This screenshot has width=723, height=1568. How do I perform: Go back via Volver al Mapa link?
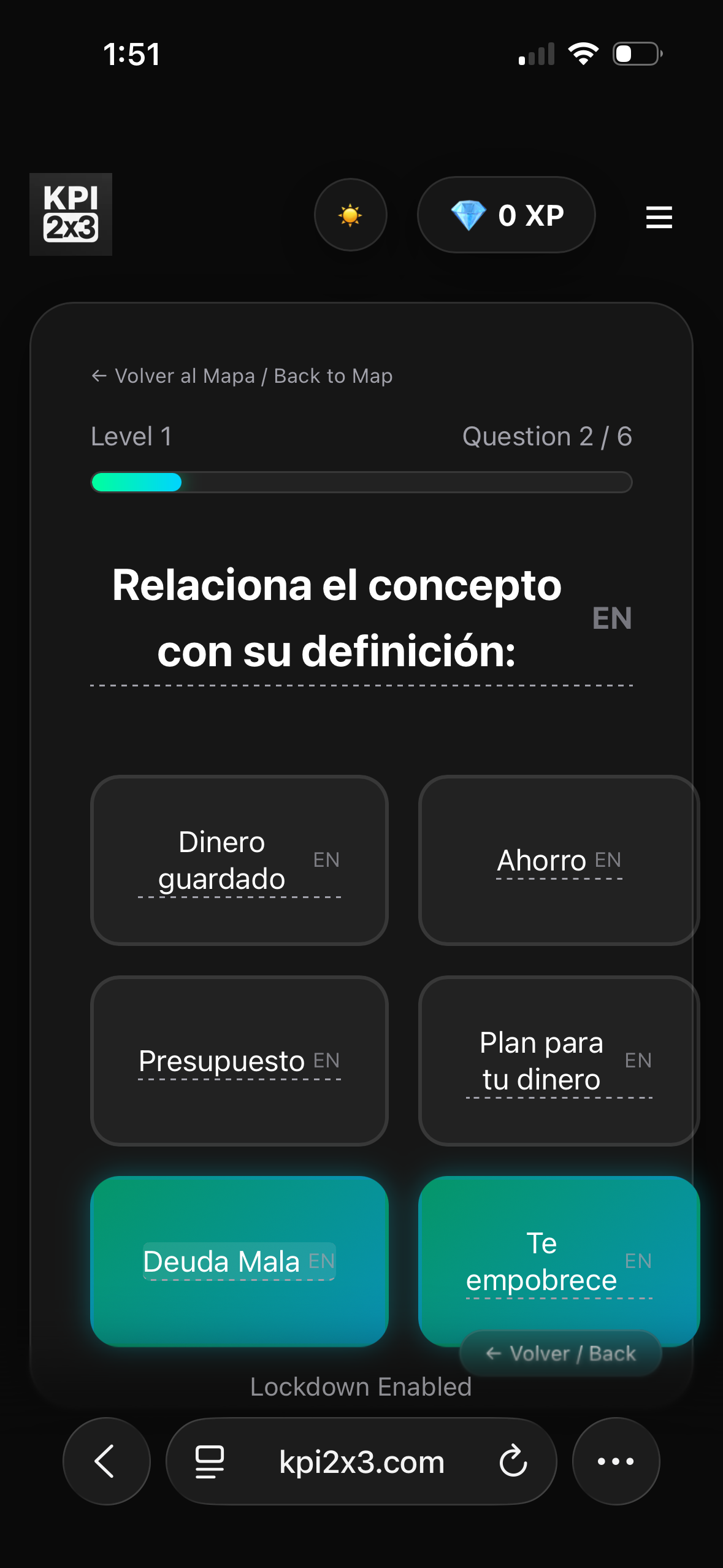[242, 375]
